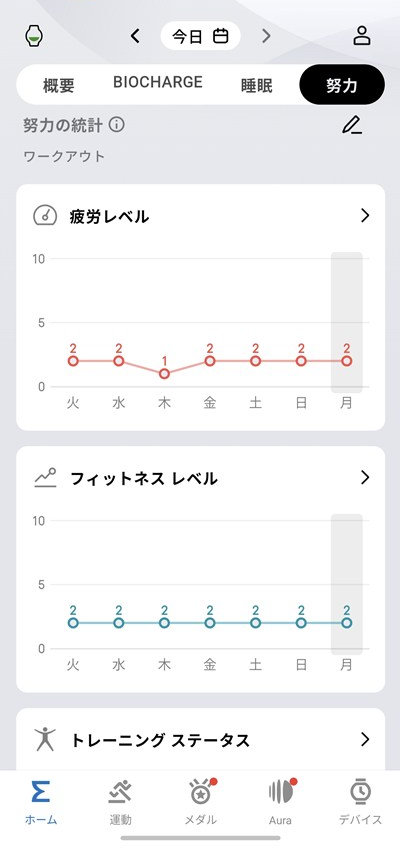The height and width of the screenshot is (848, 400).
Task: Open the メダル tab
Action: [x=201, y=802]
